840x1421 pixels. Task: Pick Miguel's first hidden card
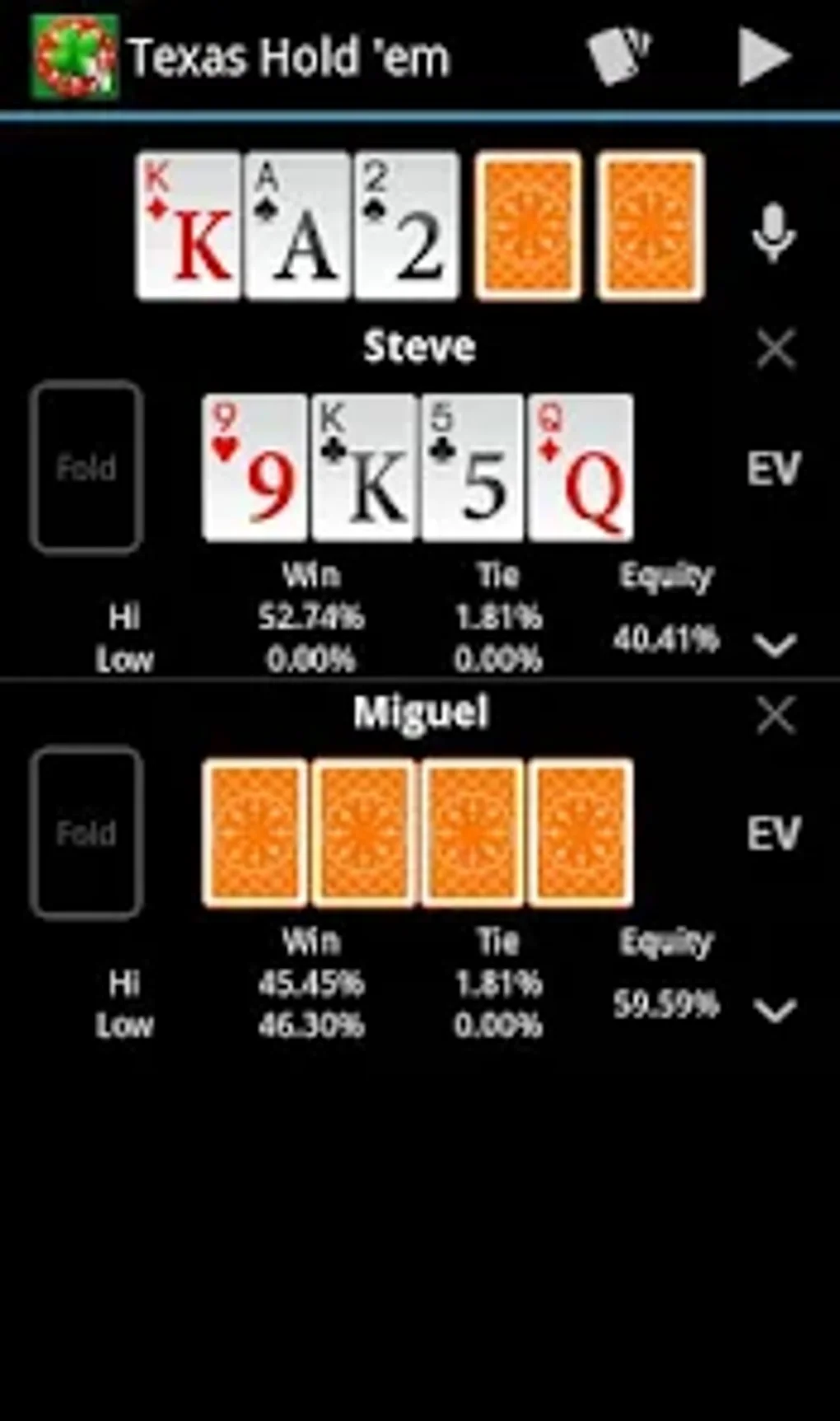(x=255, y=832)
